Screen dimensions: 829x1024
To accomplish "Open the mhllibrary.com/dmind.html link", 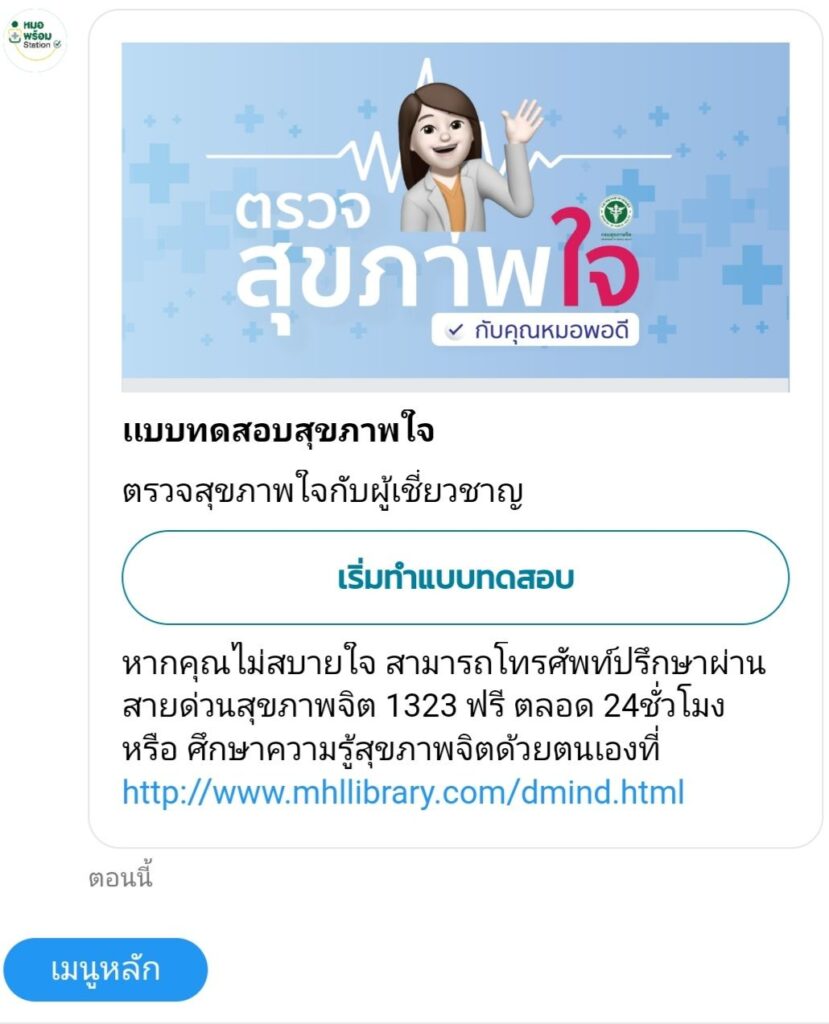I will [x=403, y=792].
